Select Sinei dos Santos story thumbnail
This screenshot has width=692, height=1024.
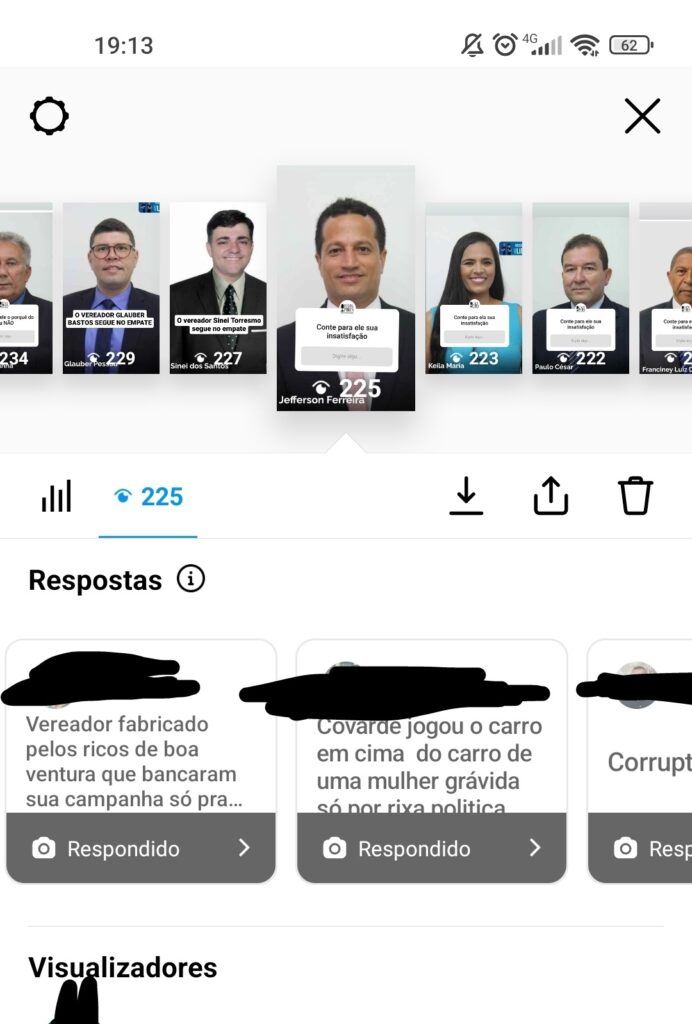click(218, 288)
